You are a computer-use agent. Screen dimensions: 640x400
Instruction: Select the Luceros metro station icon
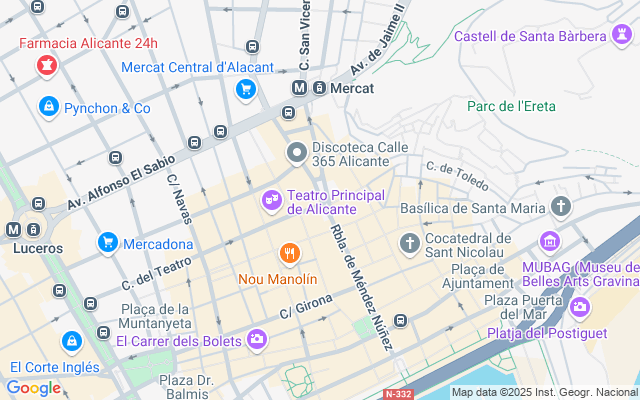pos(14,229)
